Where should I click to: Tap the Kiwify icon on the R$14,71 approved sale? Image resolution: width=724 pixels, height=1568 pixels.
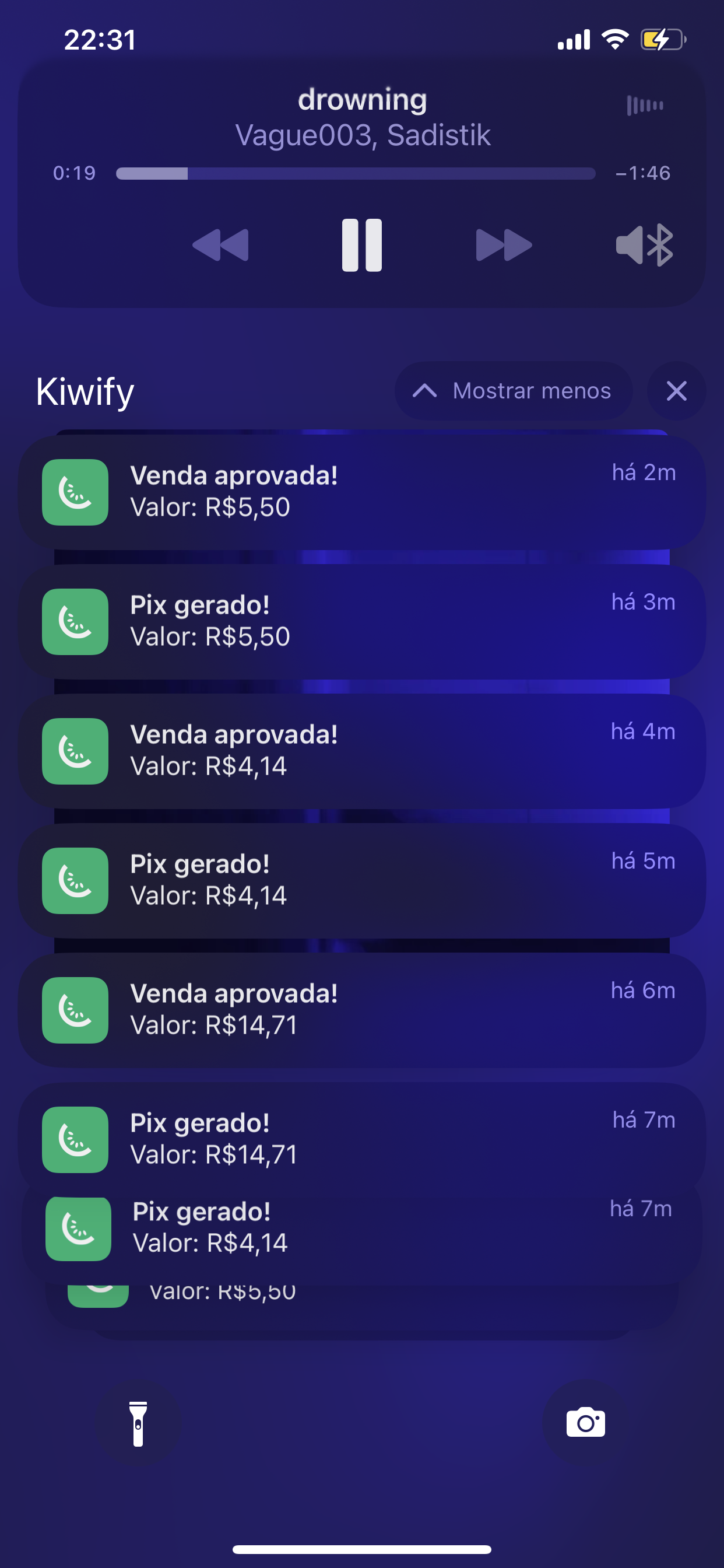(75, 1010)
